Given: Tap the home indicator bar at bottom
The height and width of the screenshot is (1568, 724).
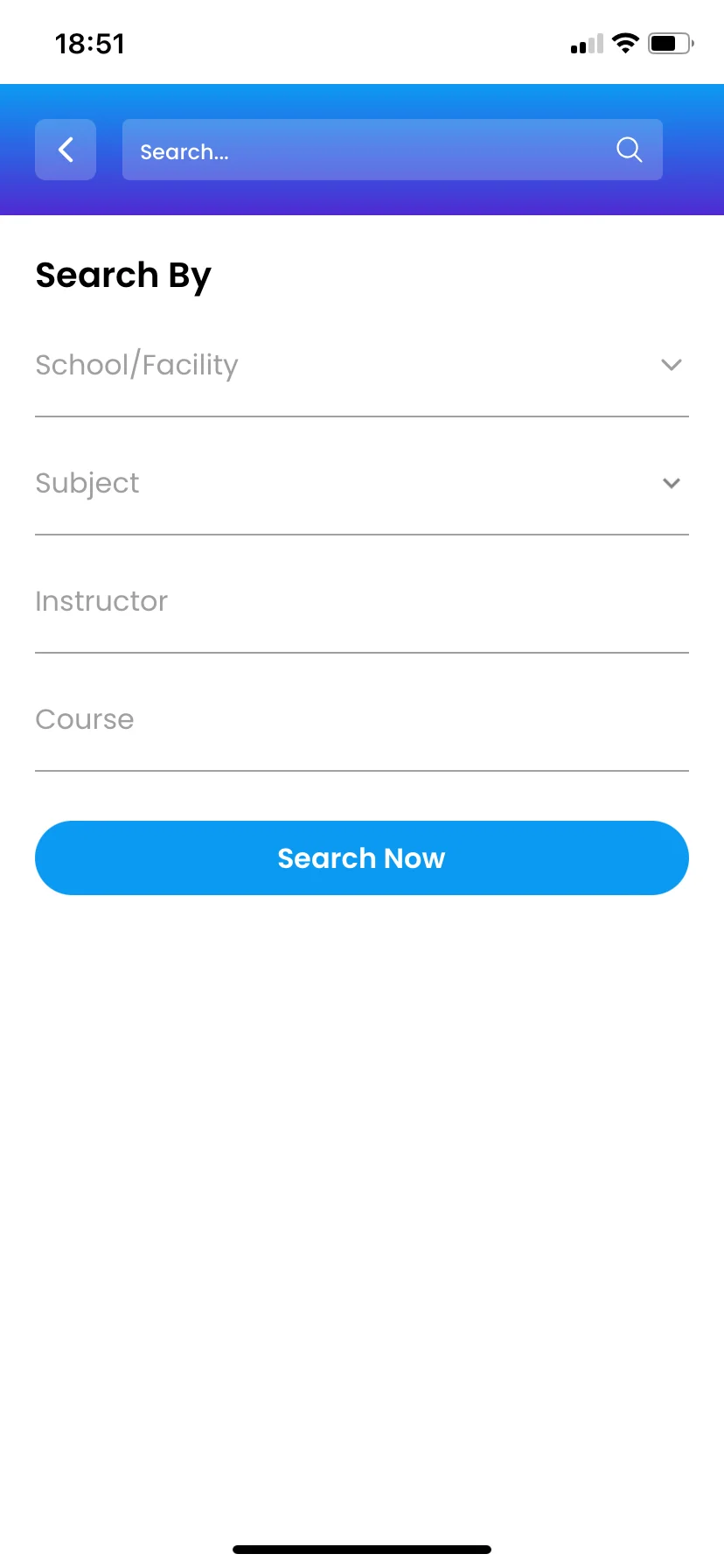Looking at the screenshot, I should tap(361, 1549).
